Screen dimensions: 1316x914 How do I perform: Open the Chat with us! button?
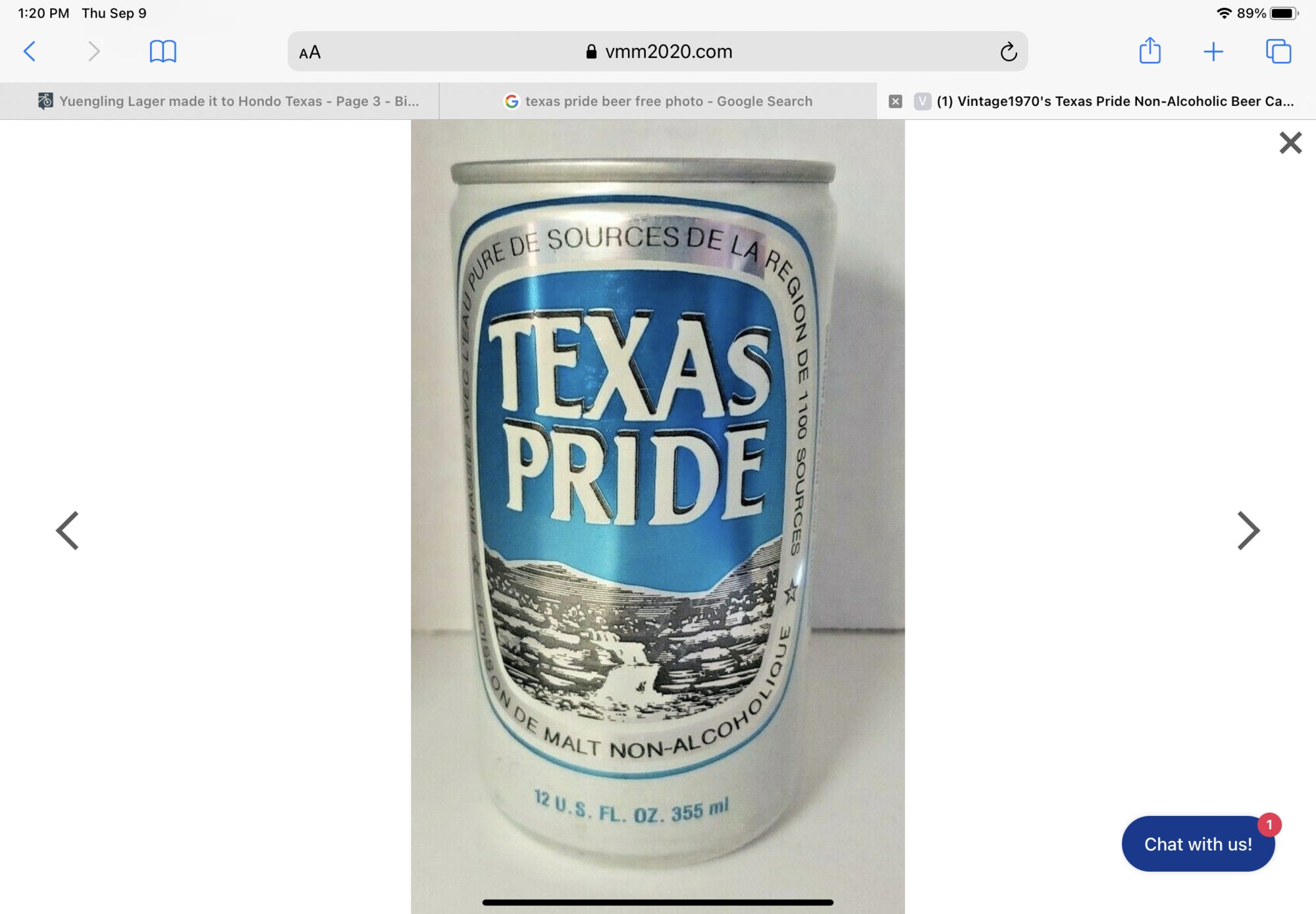pyautogui.click(x=1197, y=844)
